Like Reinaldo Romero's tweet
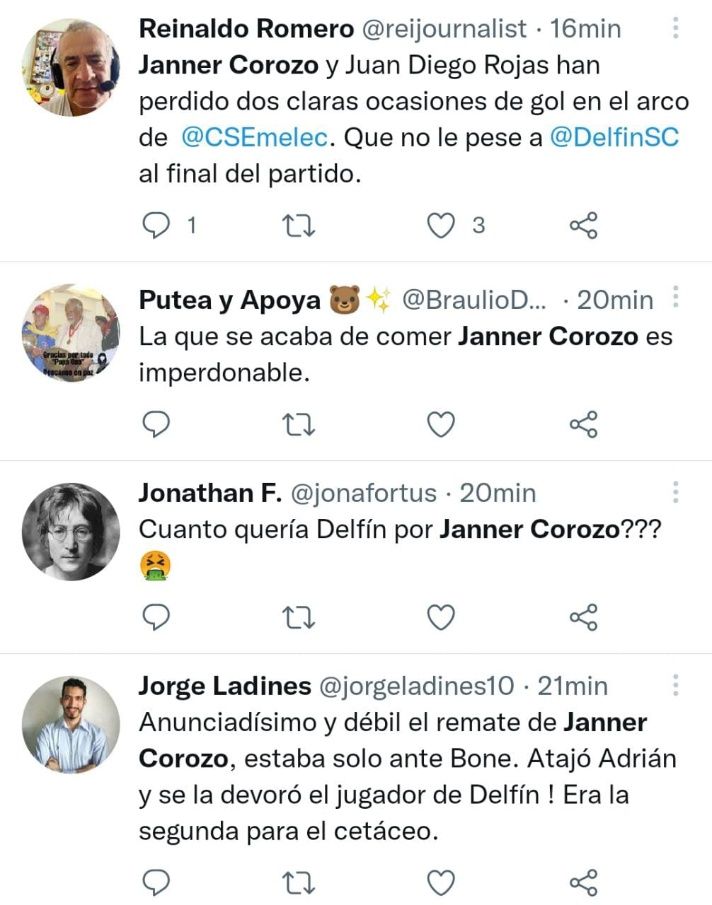712x905 pixels. (x=441, y=226)
